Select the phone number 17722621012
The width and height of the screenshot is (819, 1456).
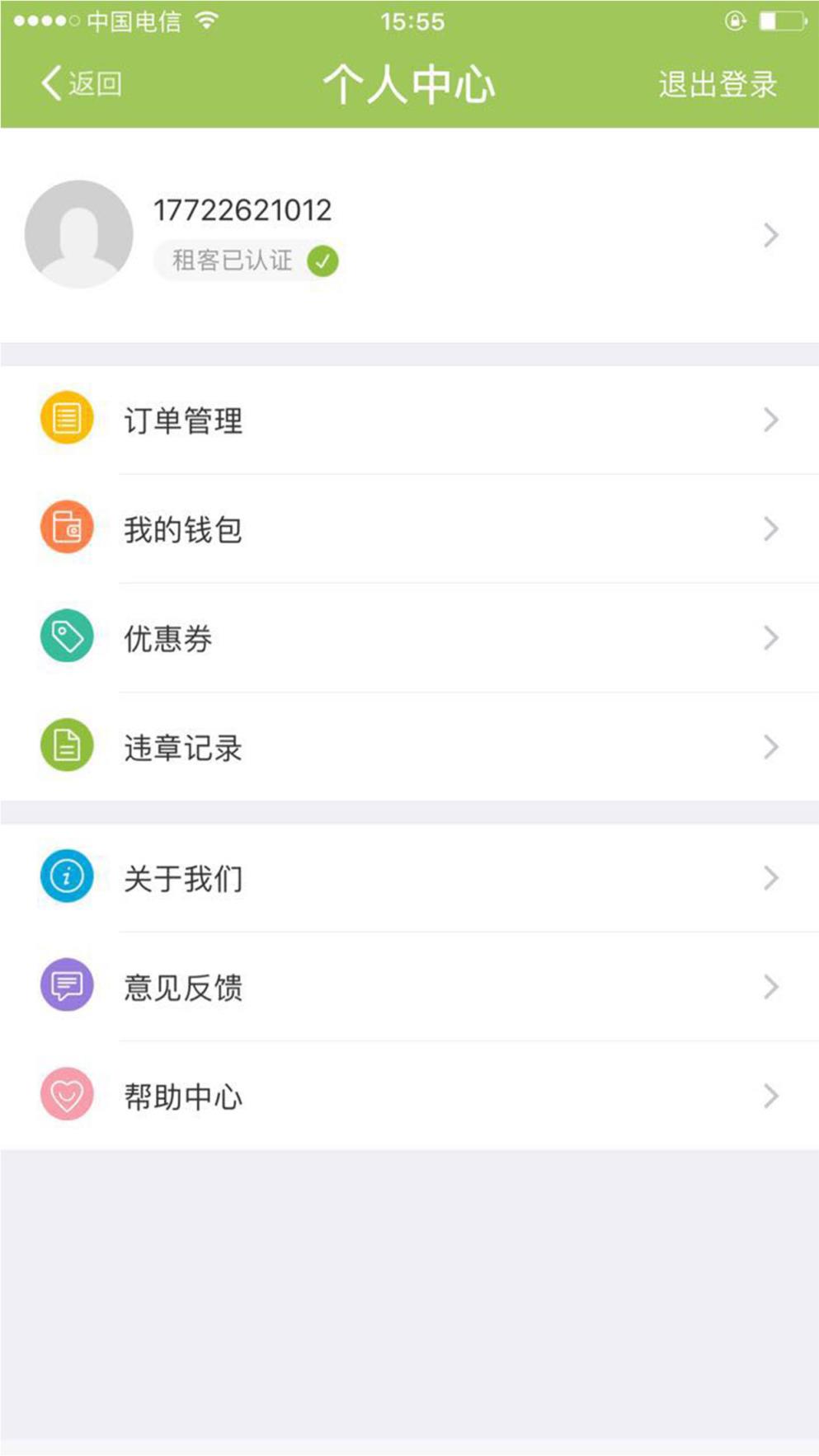pyautogui.click(x=242, y=209)
